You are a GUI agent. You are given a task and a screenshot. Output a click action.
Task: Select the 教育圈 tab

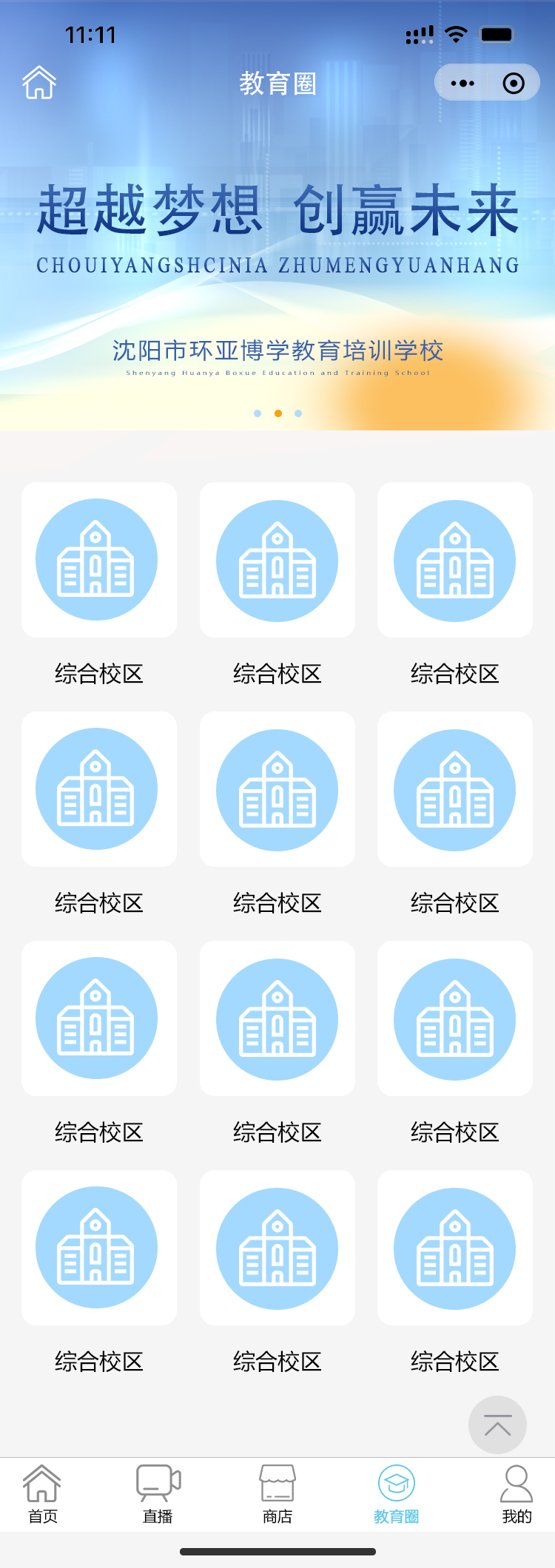point(397,1494)
